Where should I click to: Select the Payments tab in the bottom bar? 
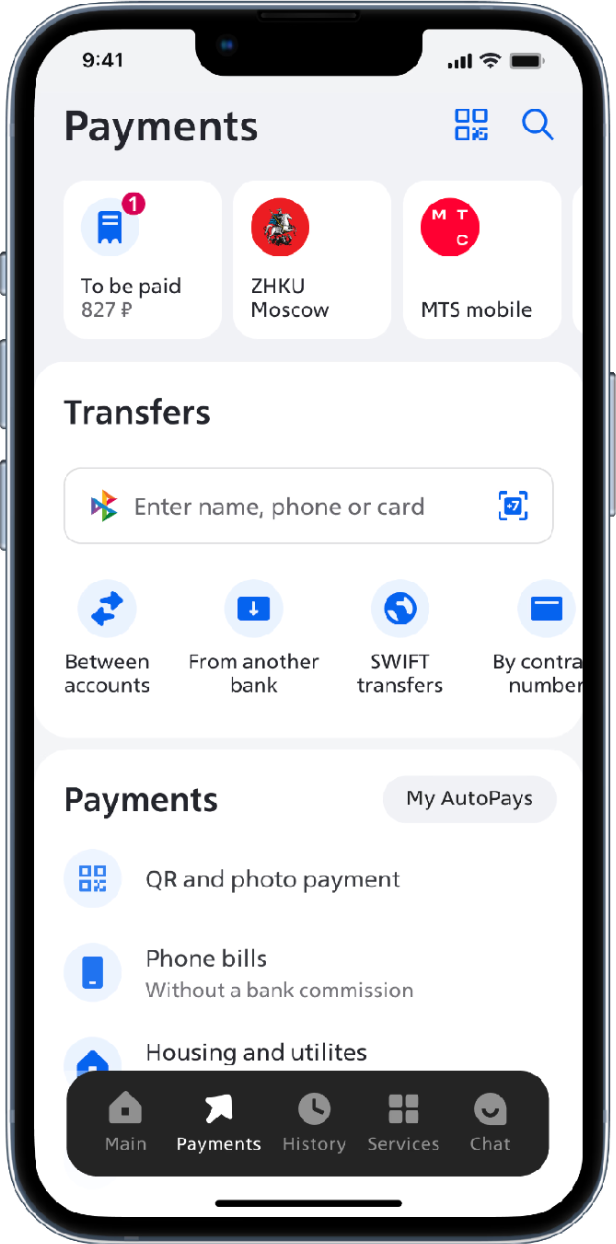pos(218,1123)
